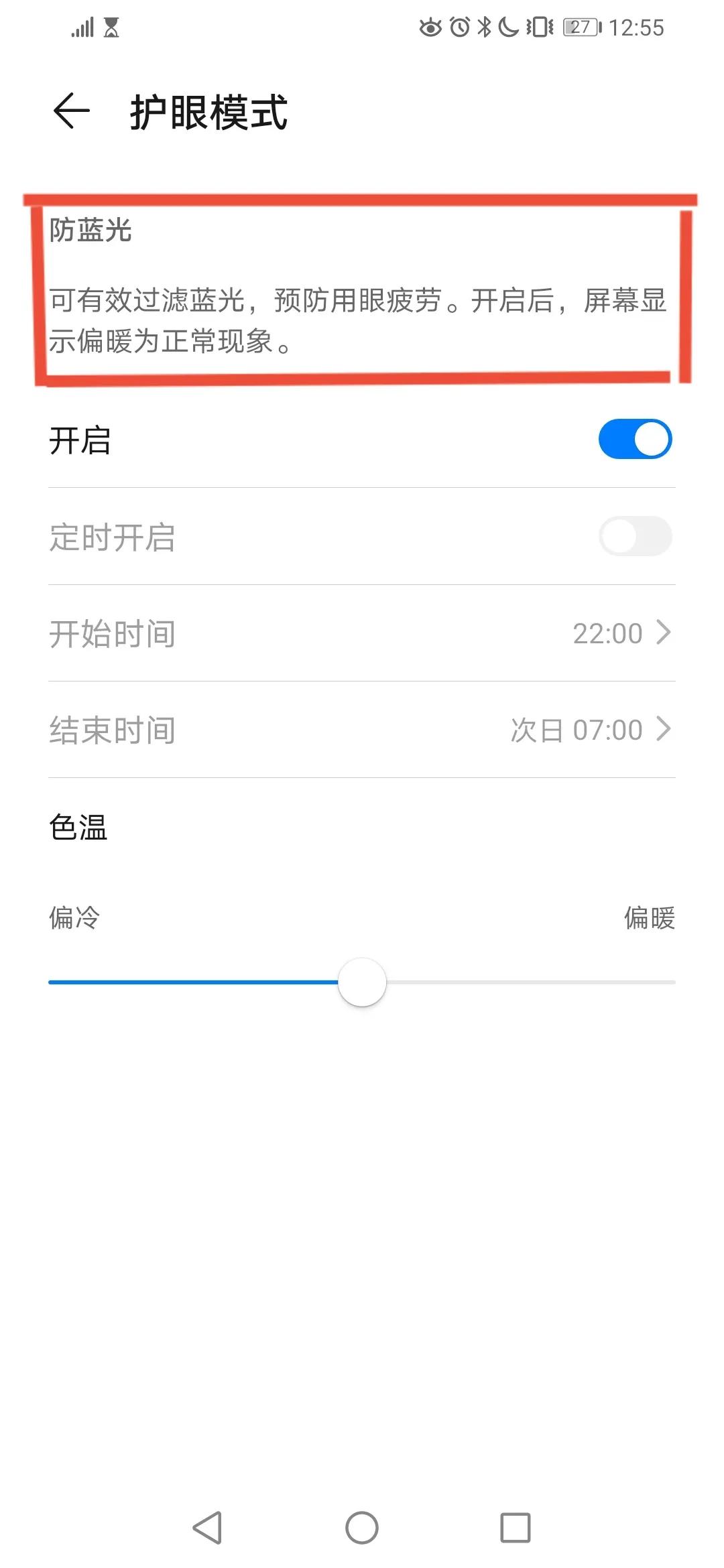Tap the 防蓝光 description section
This screenshot has height=1568, width=724.
362,288
